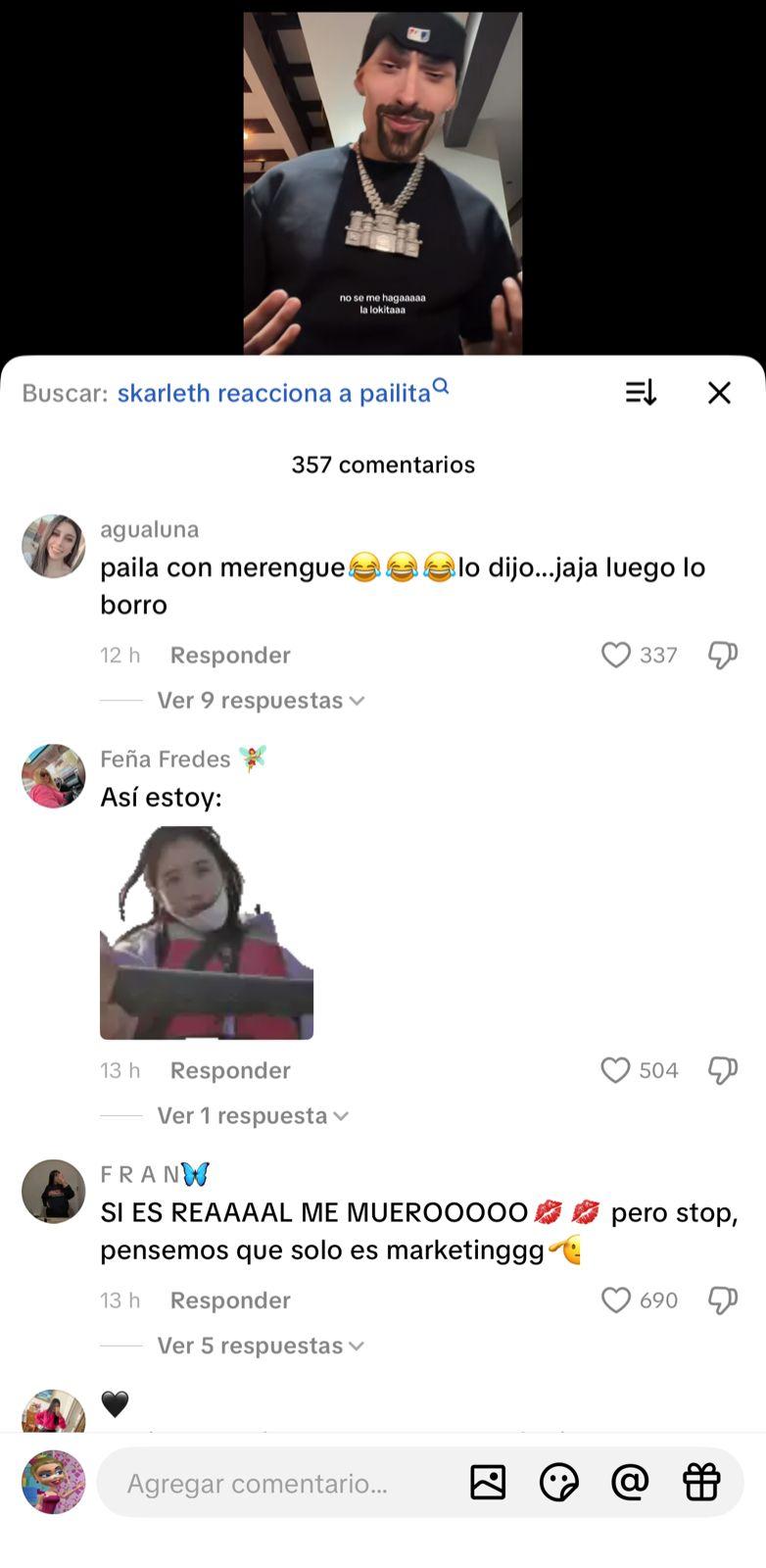Click the search query 'skarleth reacciona a pailita'

coord(274,392)
